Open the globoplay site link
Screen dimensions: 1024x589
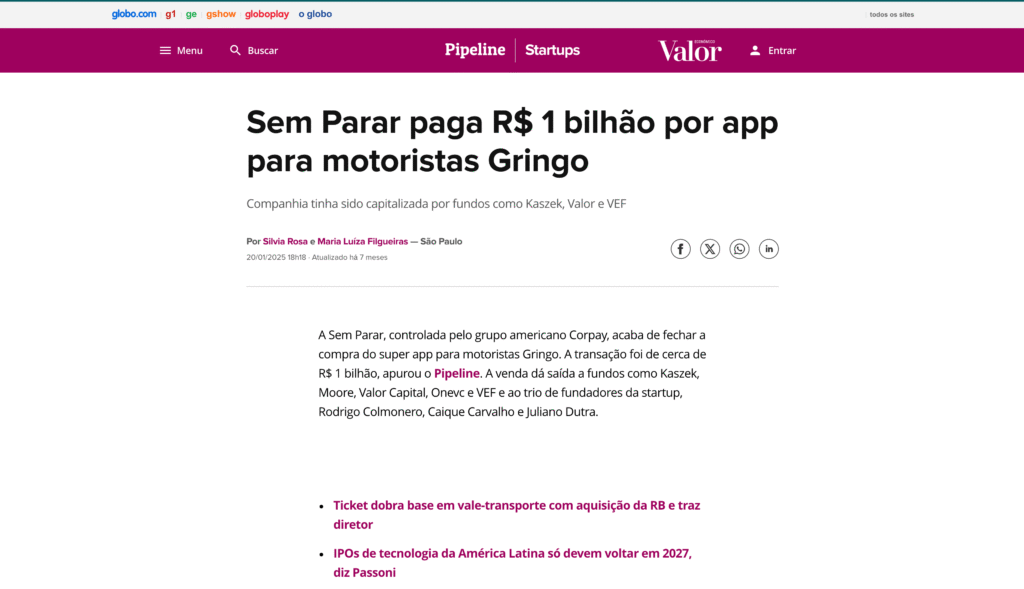266,14
